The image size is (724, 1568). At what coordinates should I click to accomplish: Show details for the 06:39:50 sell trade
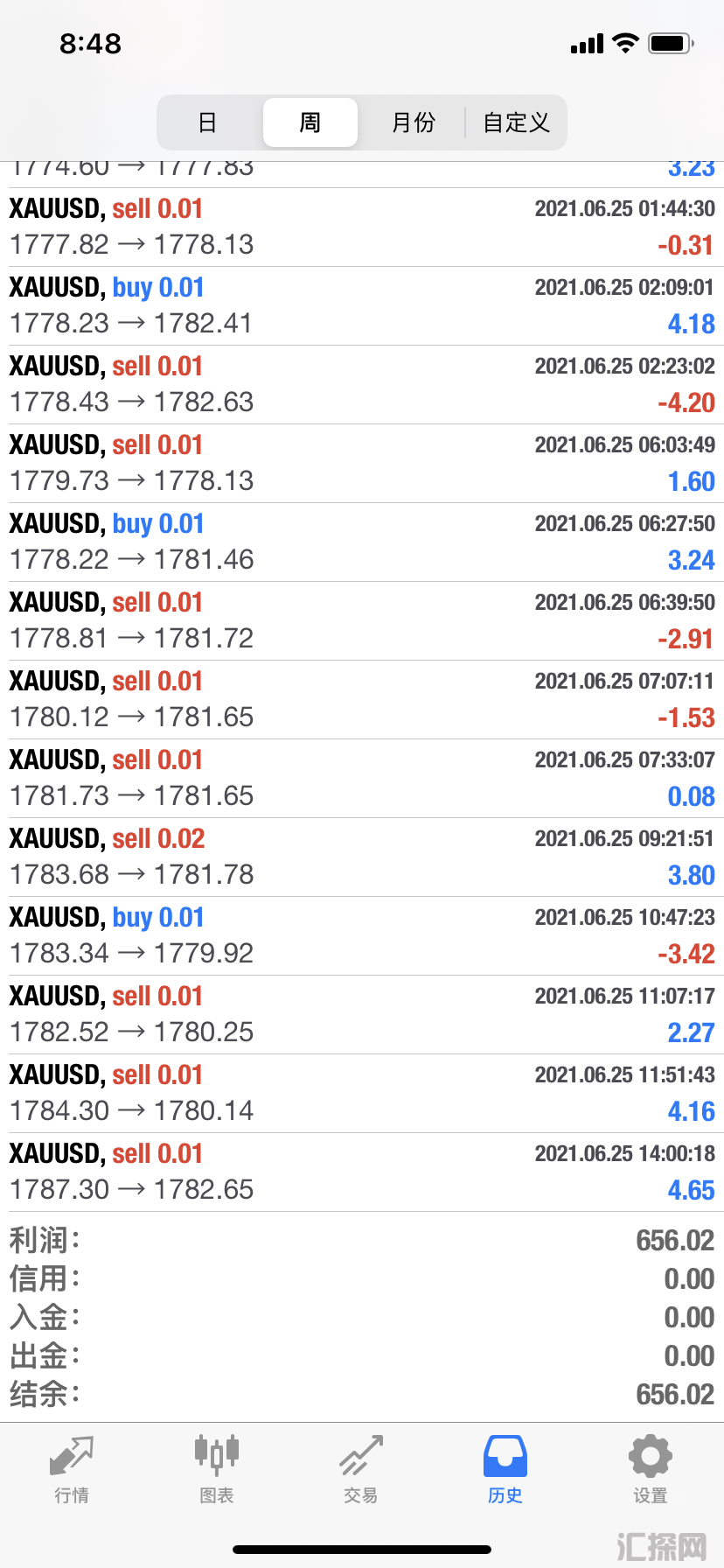point(362,621)
